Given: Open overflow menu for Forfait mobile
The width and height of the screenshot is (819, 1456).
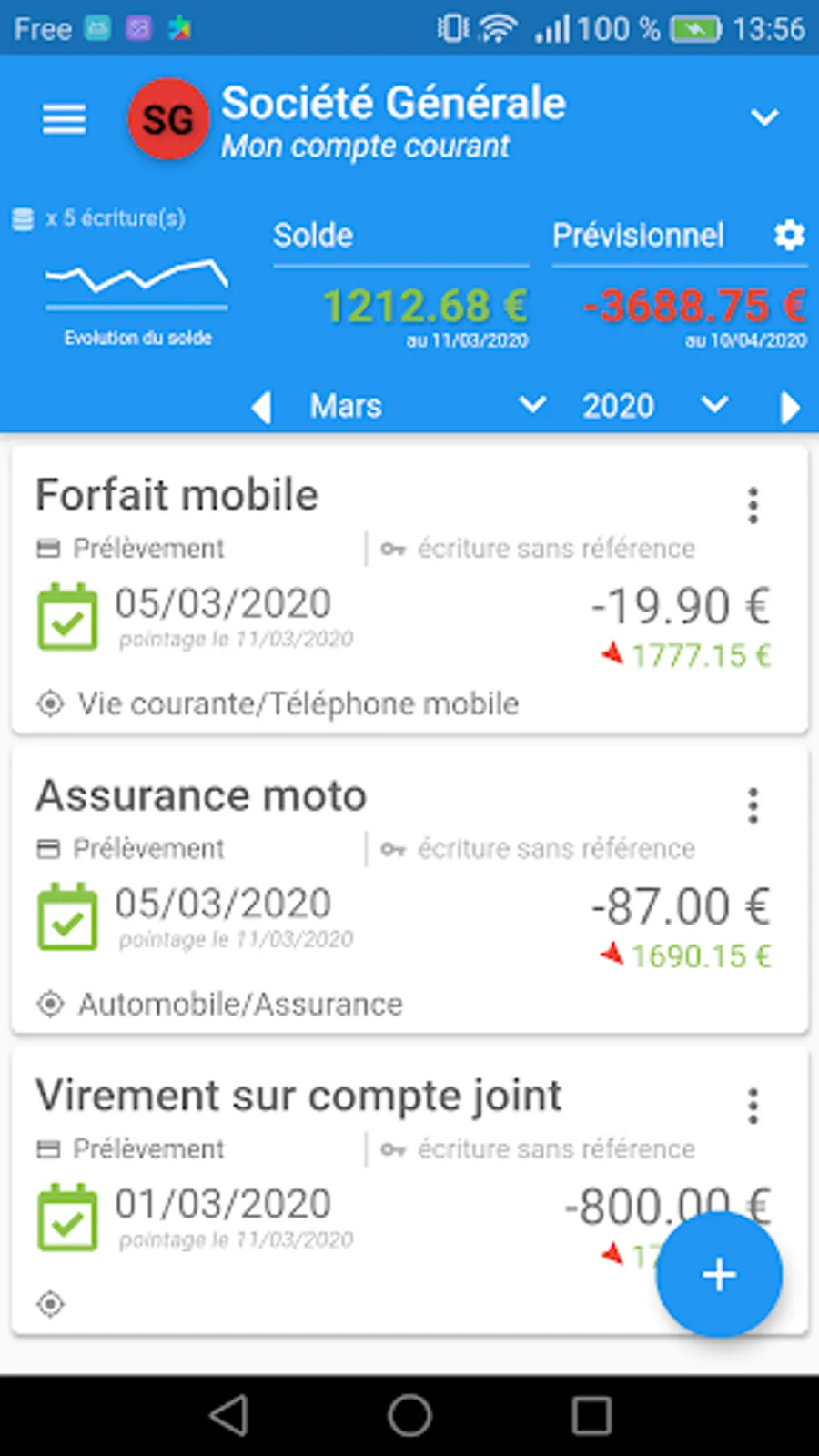Looking at the screenshot, I should (753, 505).
